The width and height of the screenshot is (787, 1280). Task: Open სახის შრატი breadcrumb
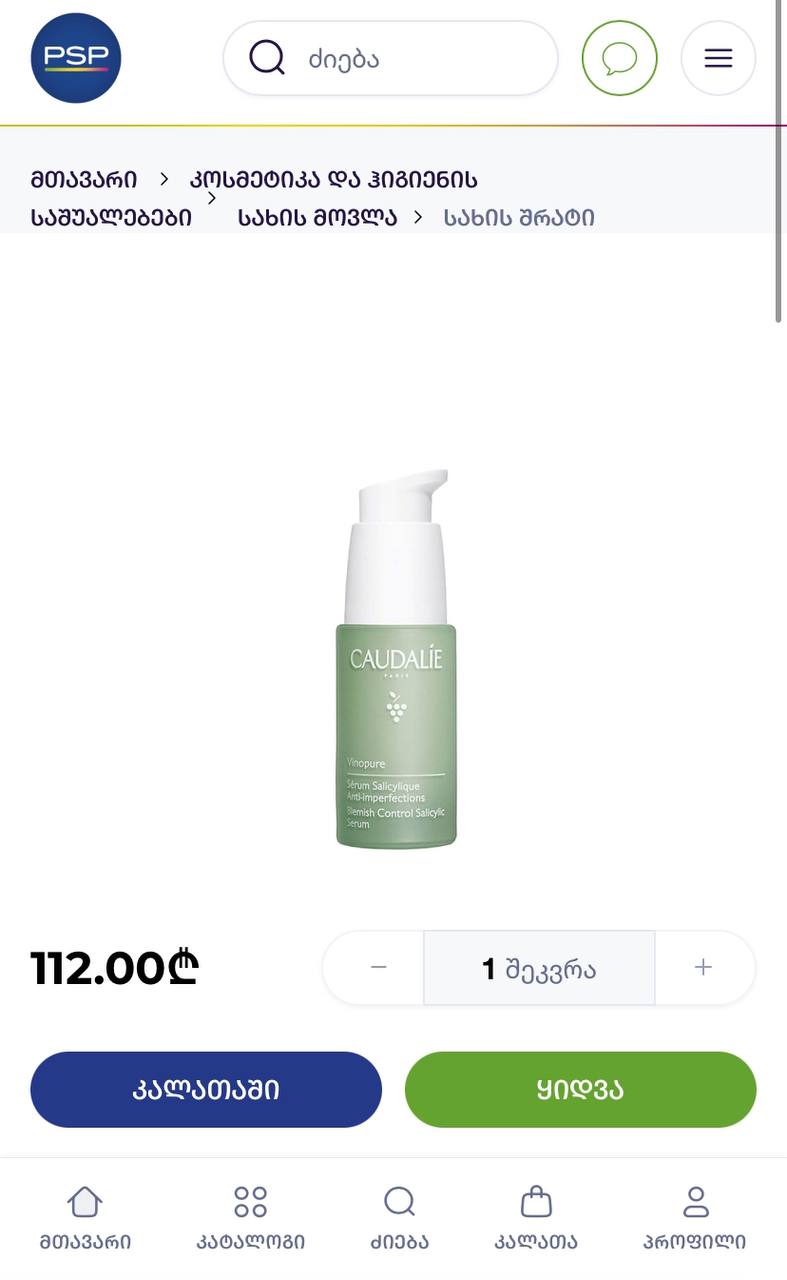point(519,217)
